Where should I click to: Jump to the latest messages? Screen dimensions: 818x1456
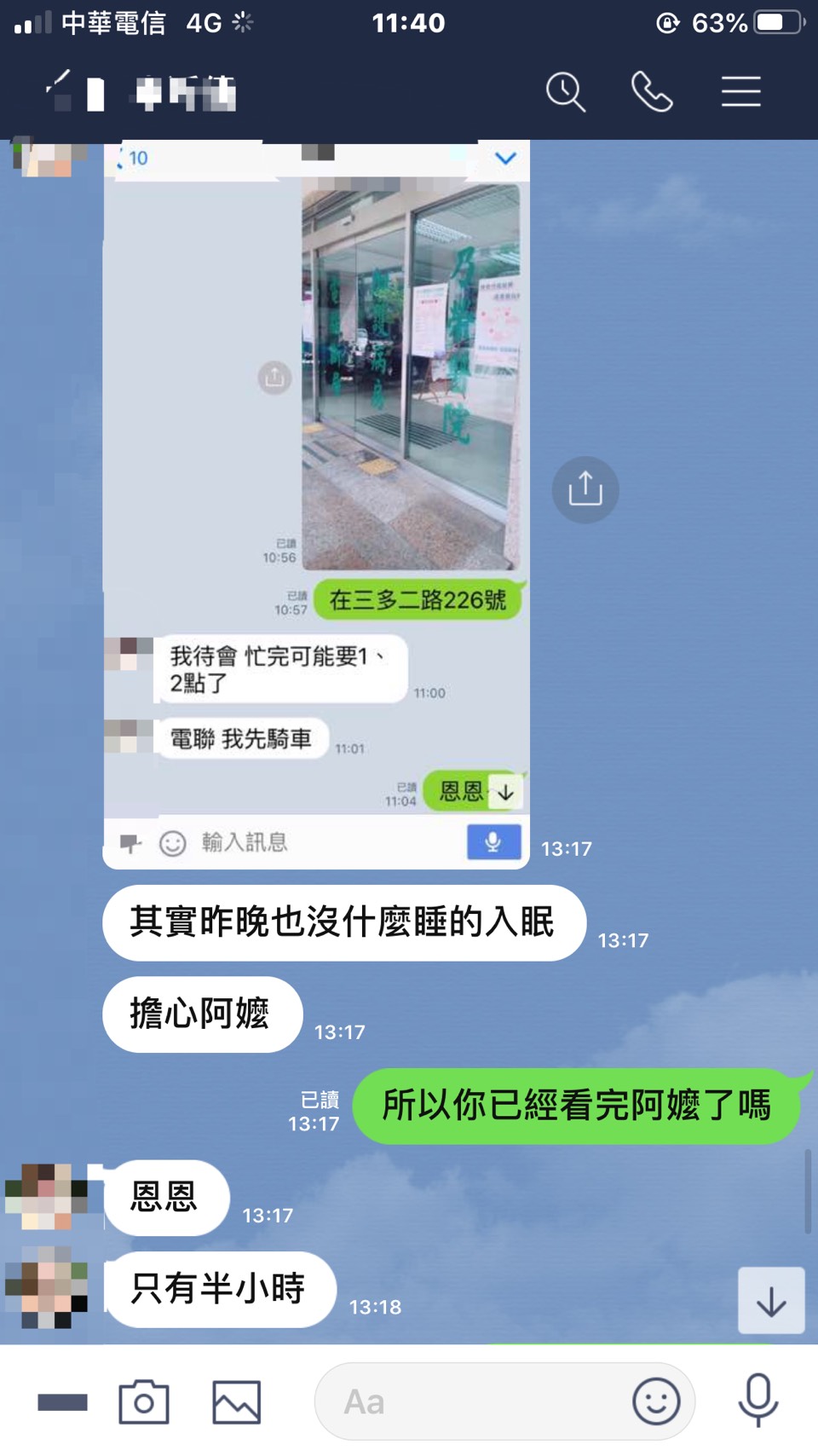tap(770, 1301)
